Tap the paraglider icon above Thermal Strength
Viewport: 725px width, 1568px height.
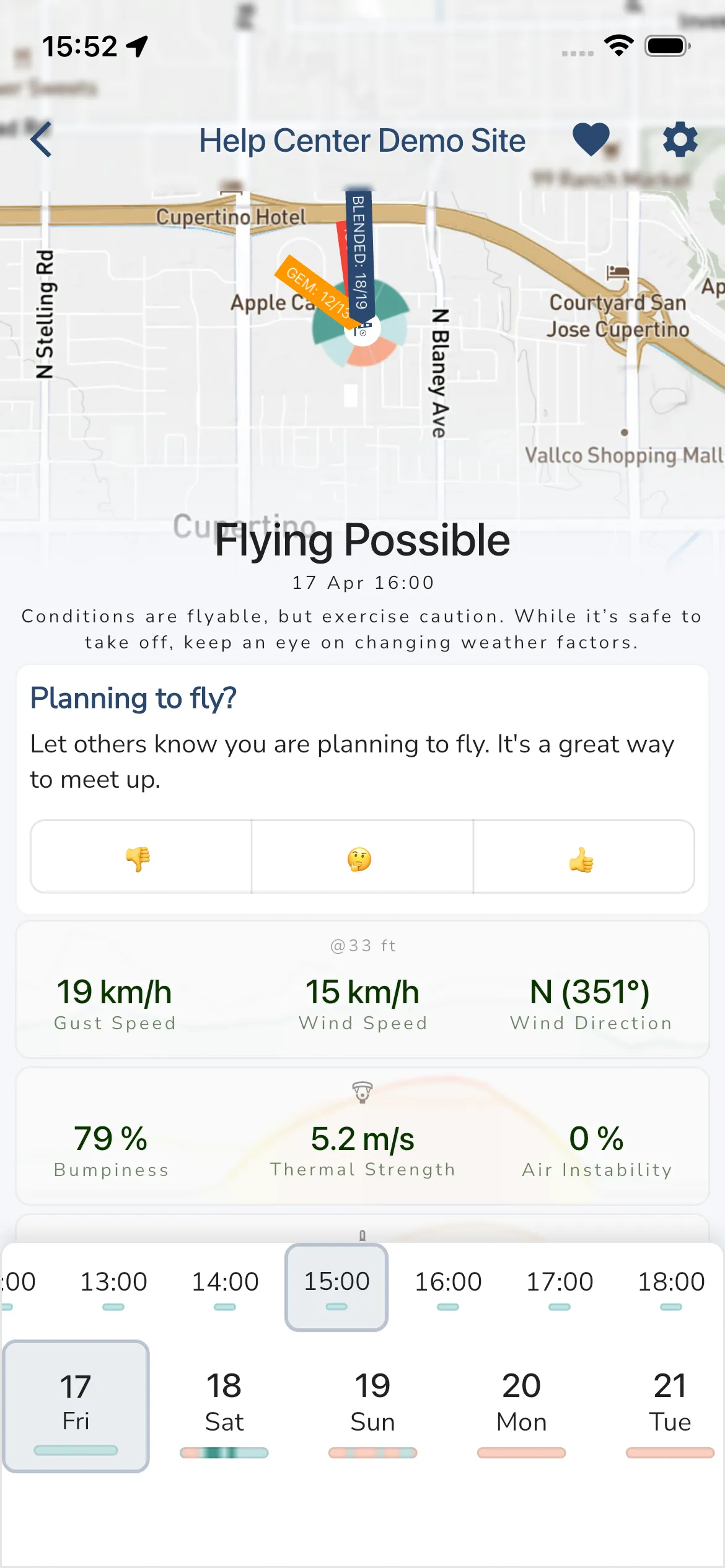(x=362, y=1093)
